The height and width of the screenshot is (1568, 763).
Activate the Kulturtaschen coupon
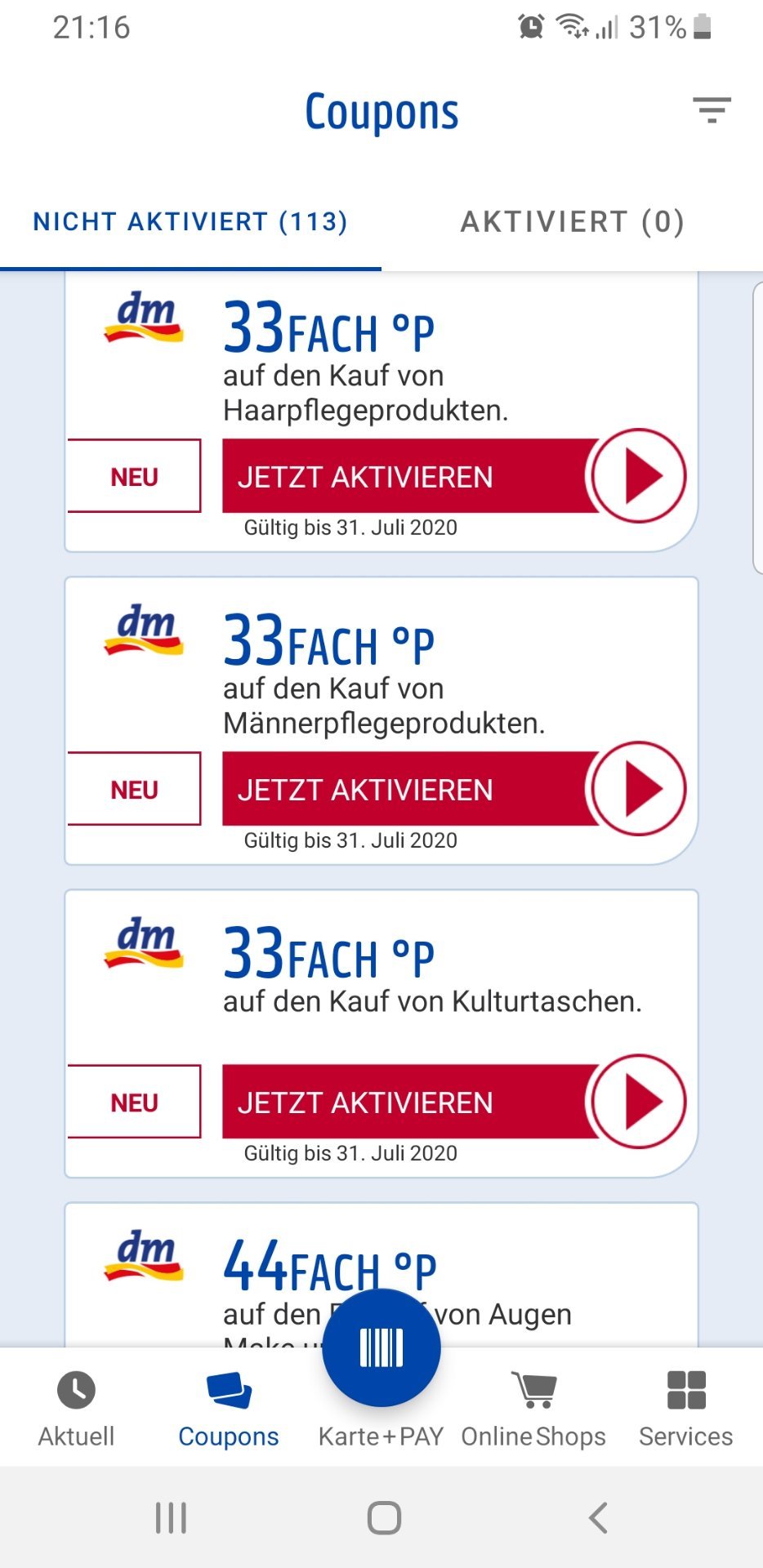pyautogui.click(x=454, y=1102)
